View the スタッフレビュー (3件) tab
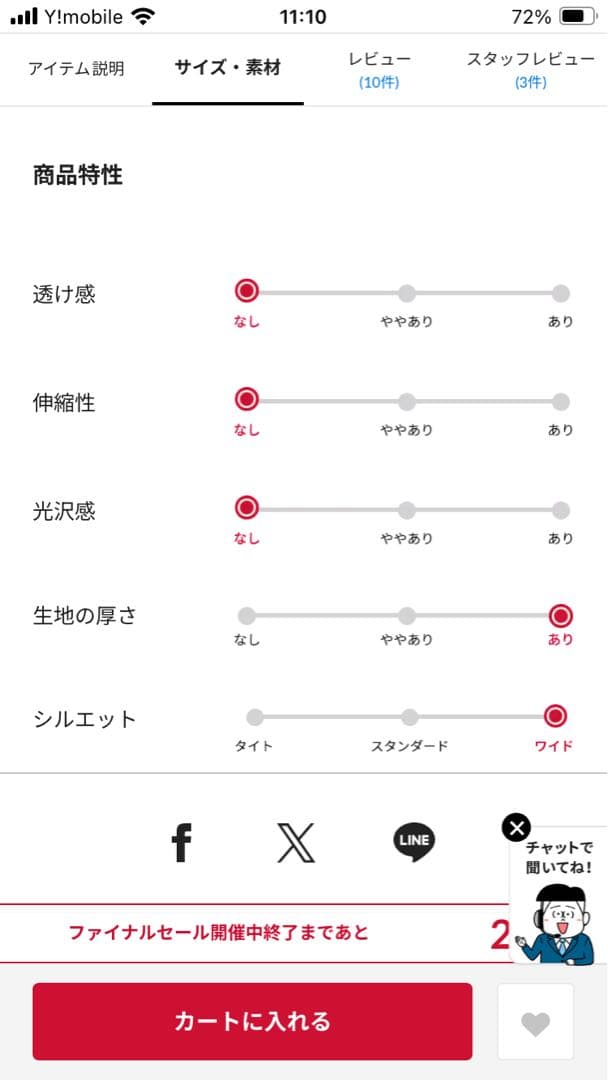This screenshot has width=608, height=1080. pyautogui.click(x=530, y=69)
